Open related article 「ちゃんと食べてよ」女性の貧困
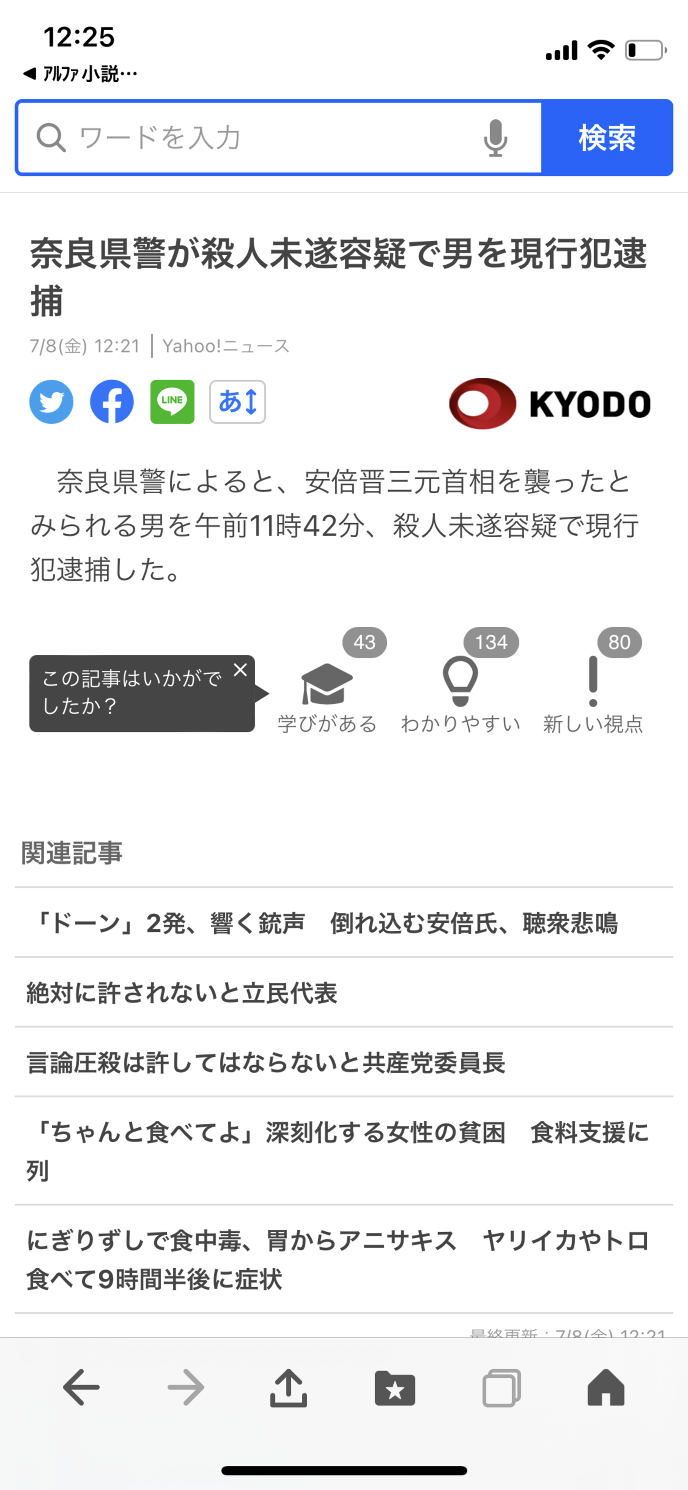688x1490 pixels. (338, 1150)
